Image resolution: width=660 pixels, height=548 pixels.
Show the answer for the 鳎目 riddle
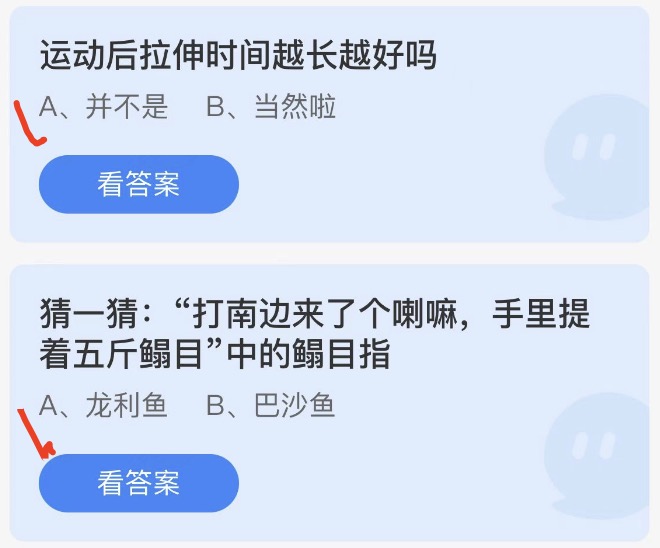click(x=139, y=483)
